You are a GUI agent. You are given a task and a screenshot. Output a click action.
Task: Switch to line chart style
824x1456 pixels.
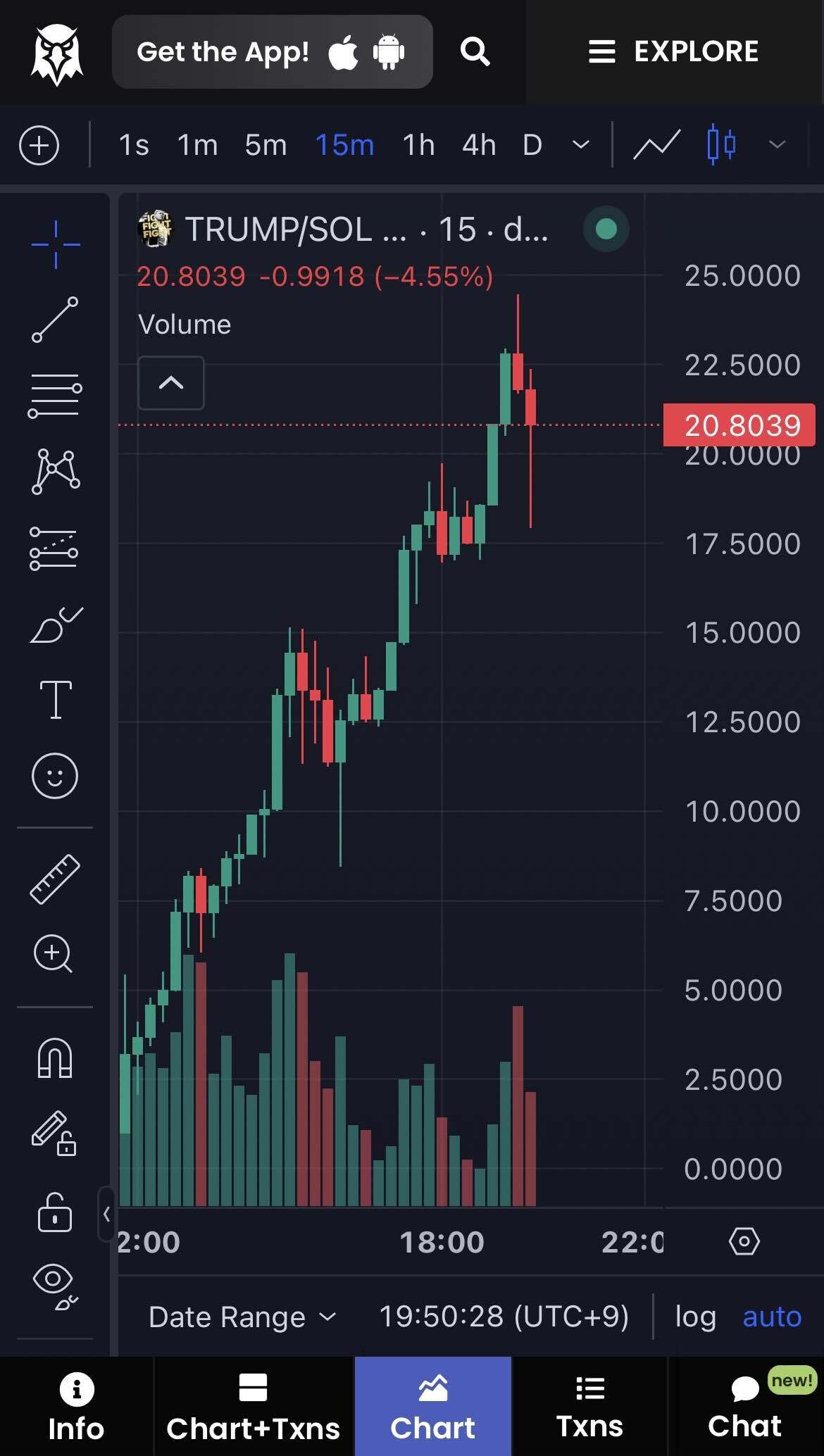pos(656,145)
